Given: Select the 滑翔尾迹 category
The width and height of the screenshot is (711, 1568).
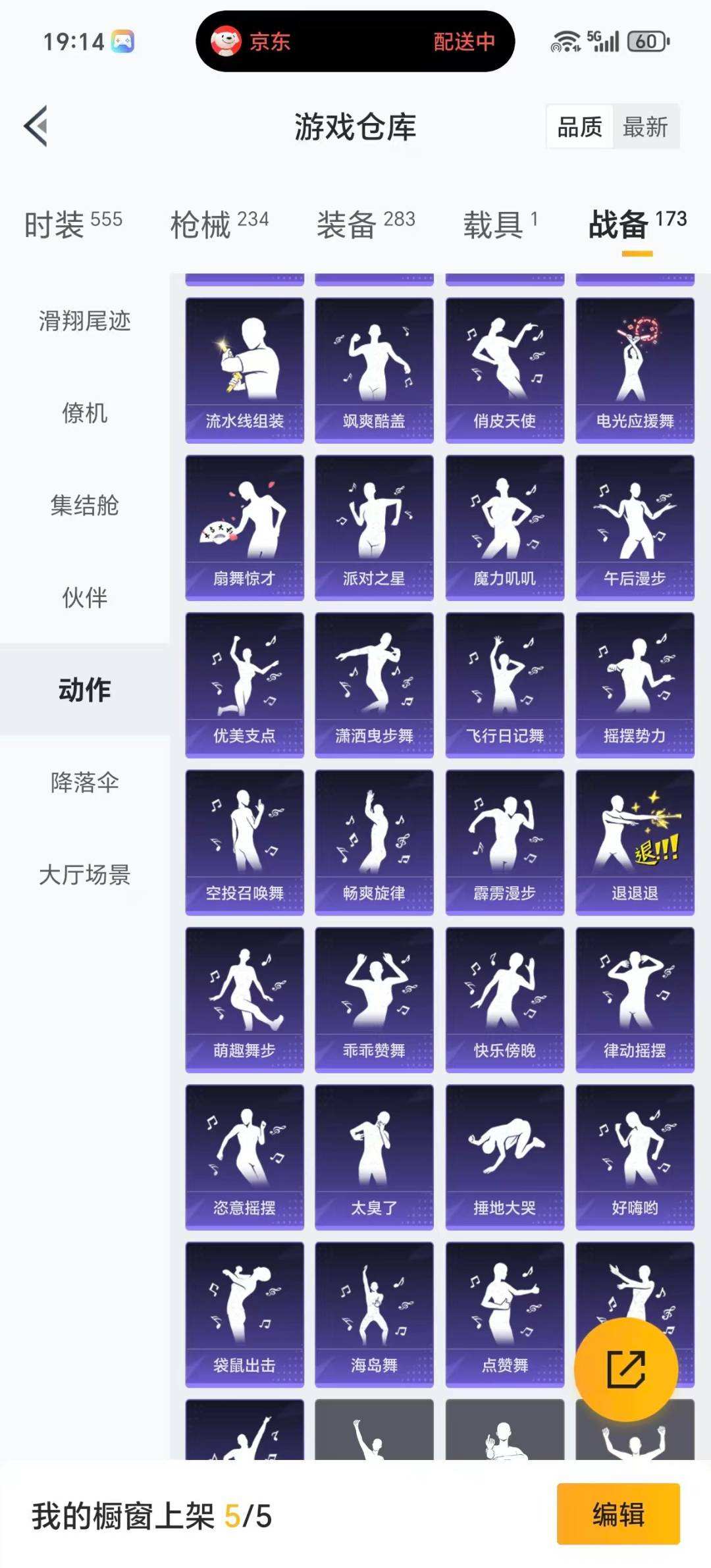Looking at the screenshot, I should 84,321.
